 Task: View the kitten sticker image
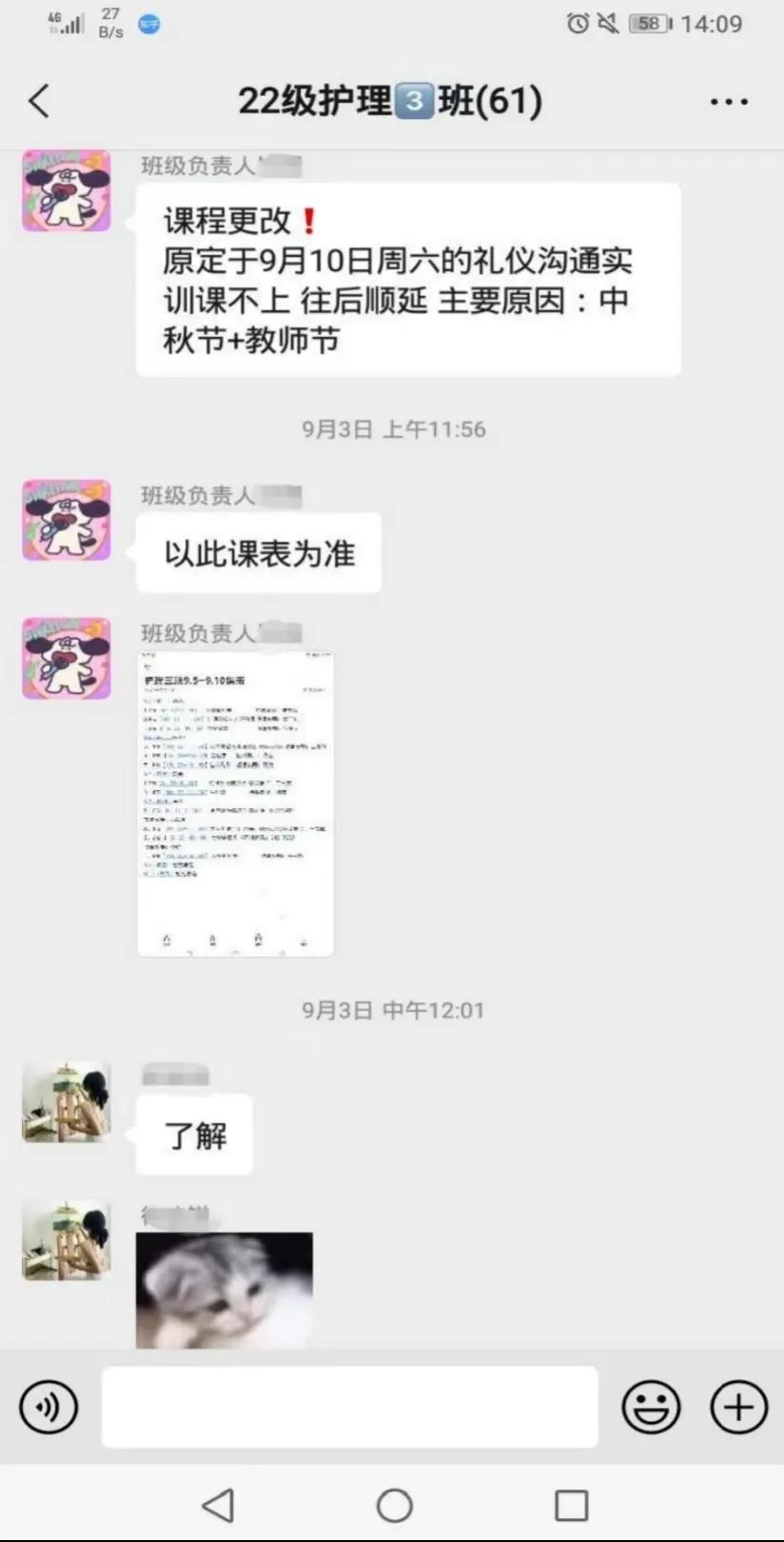[x=225, y=1290]
